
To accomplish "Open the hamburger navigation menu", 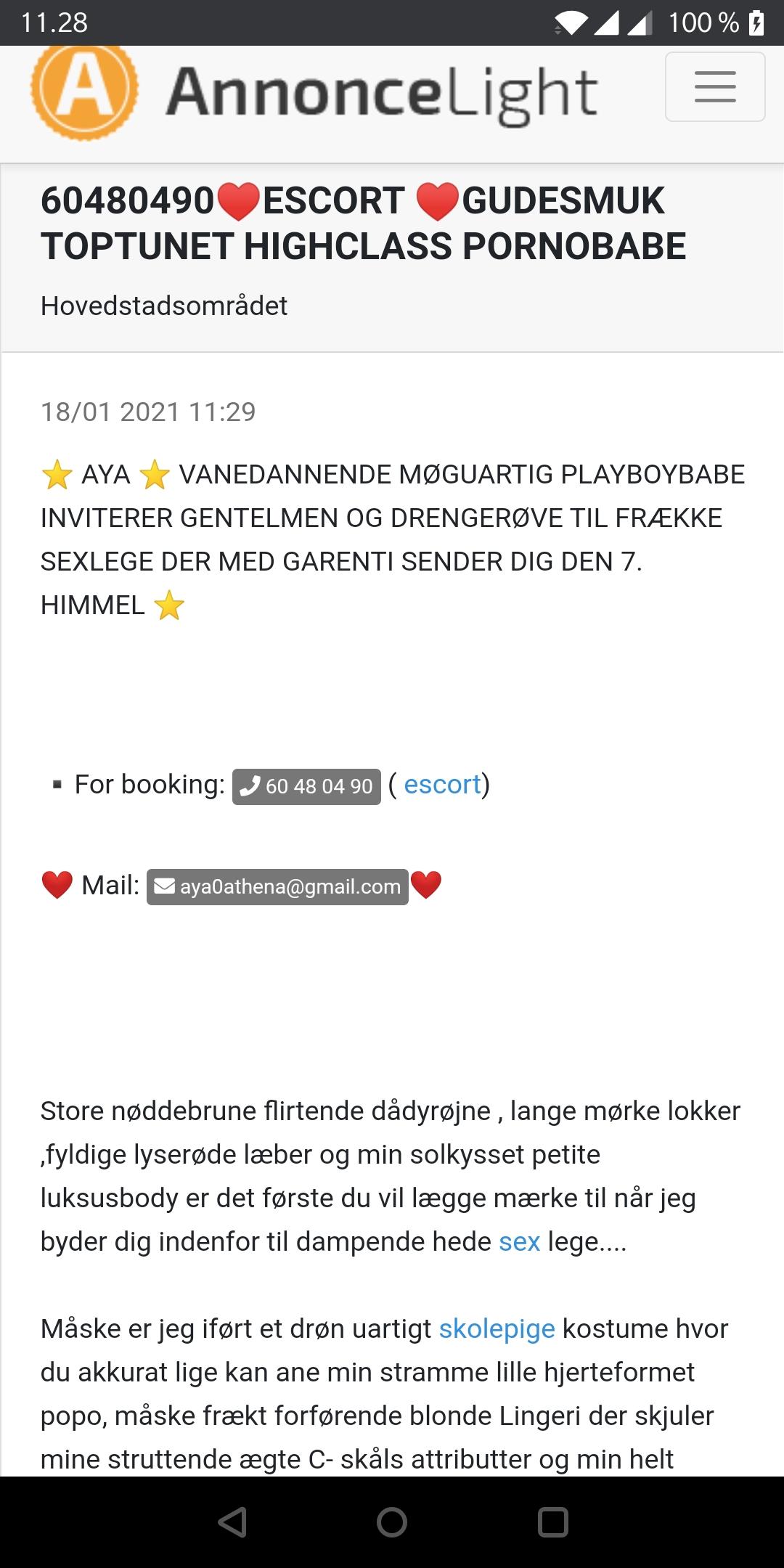I will 715,87.
